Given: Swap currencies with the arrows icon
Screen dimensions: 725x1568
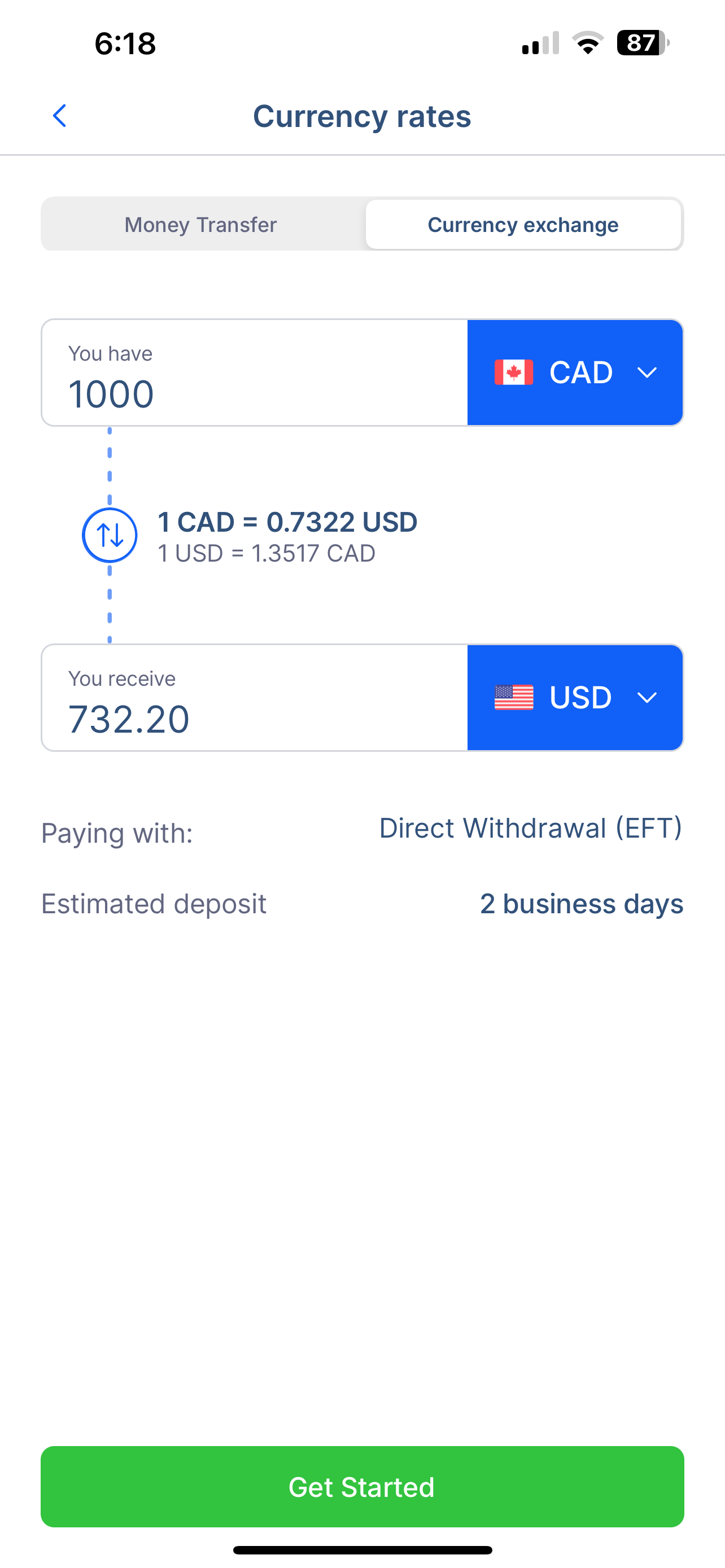Looking at the screenshot, I should click(x=110, y=535).
